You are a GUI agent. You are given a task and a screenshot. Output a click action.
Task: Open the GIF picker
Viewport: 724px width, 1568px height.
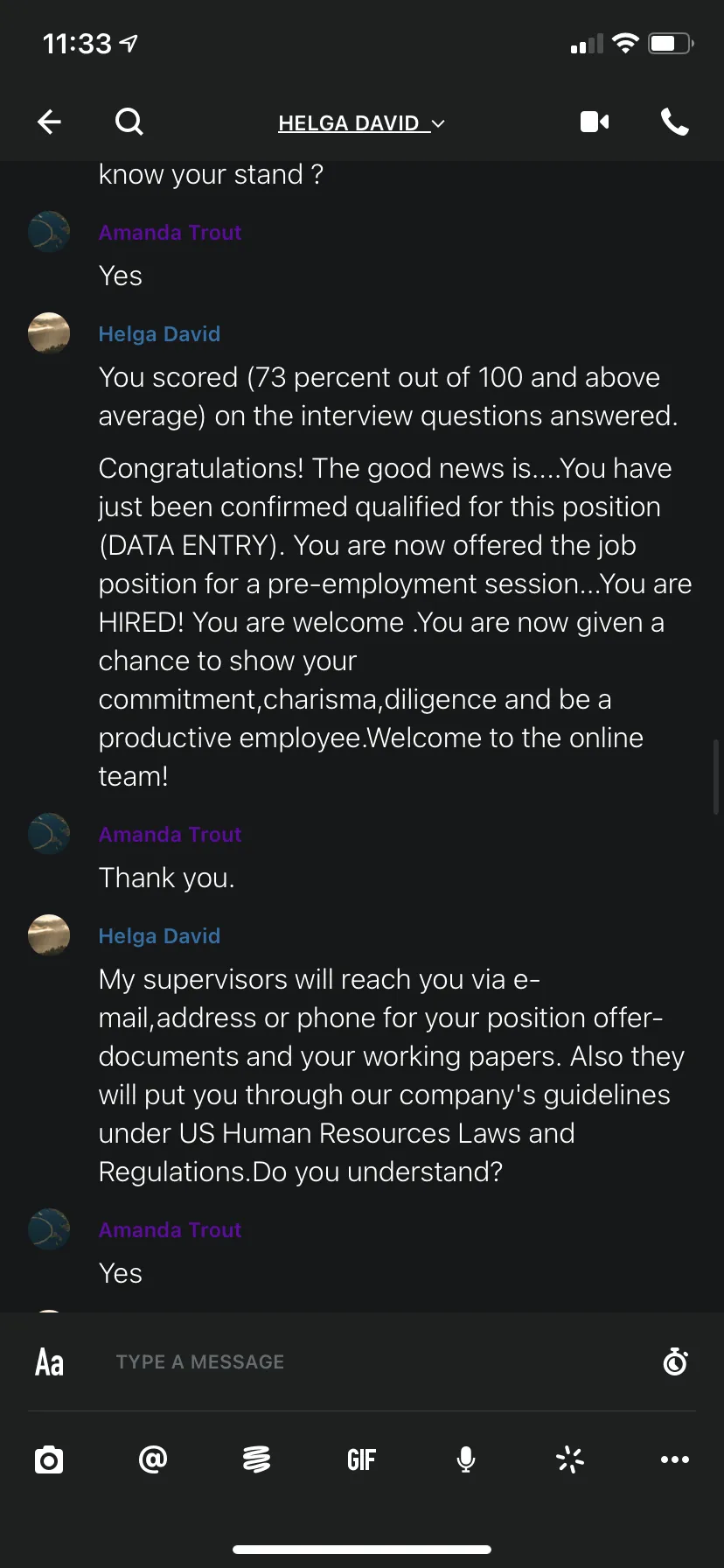(x=361, y=1459)
